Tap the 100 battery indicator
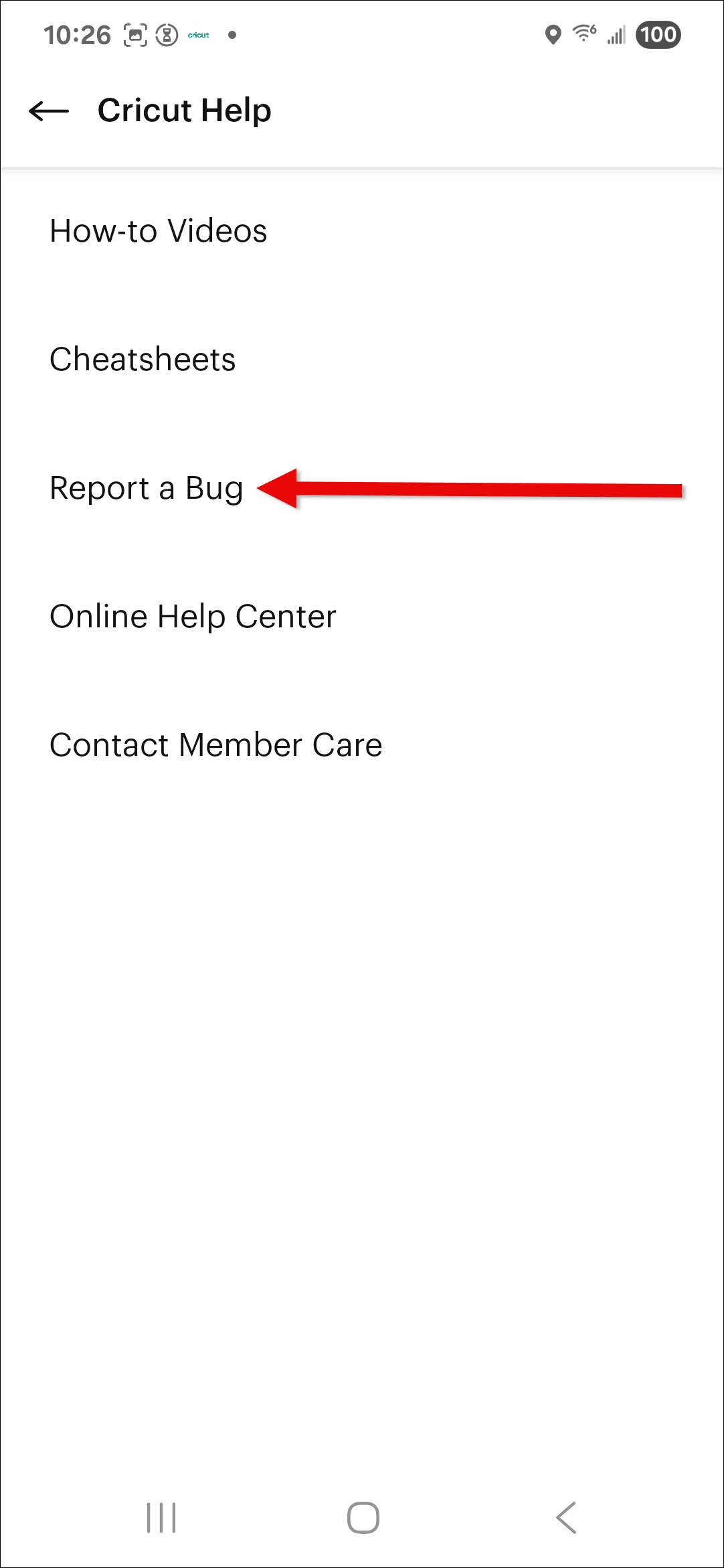This screenshot has width=724, height=1568. [658, 35]
